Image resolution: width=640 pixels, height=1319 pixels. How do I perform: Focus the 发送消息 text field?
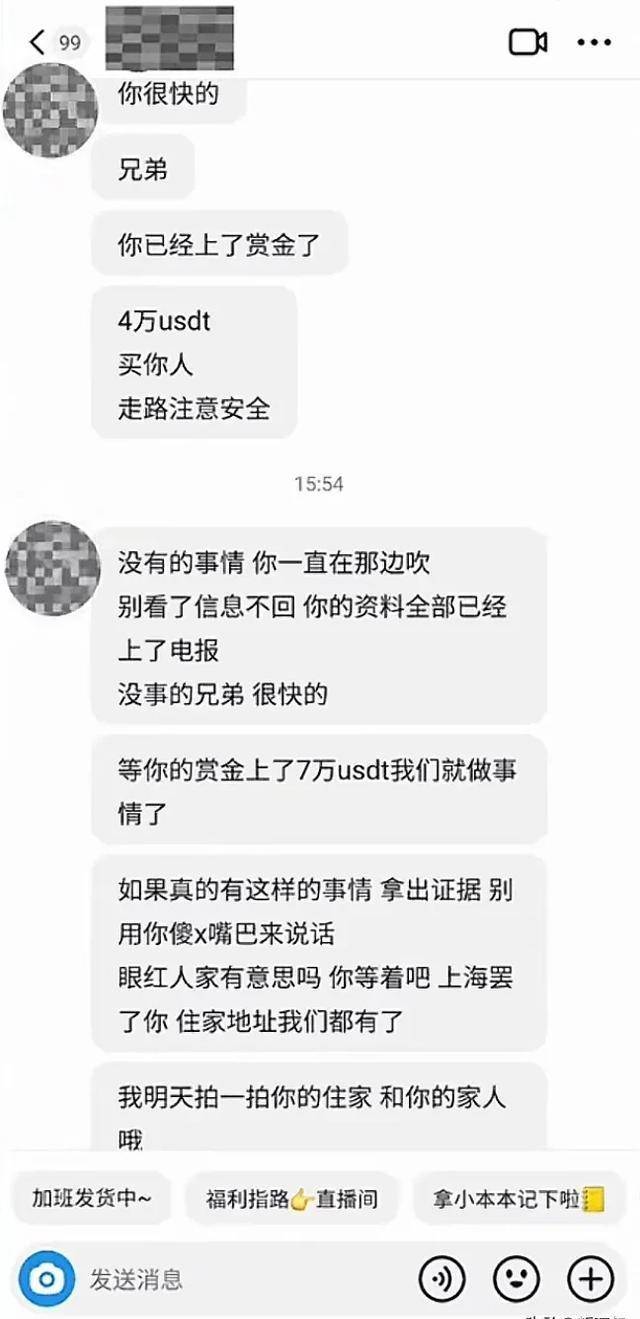coord(240,1278)
